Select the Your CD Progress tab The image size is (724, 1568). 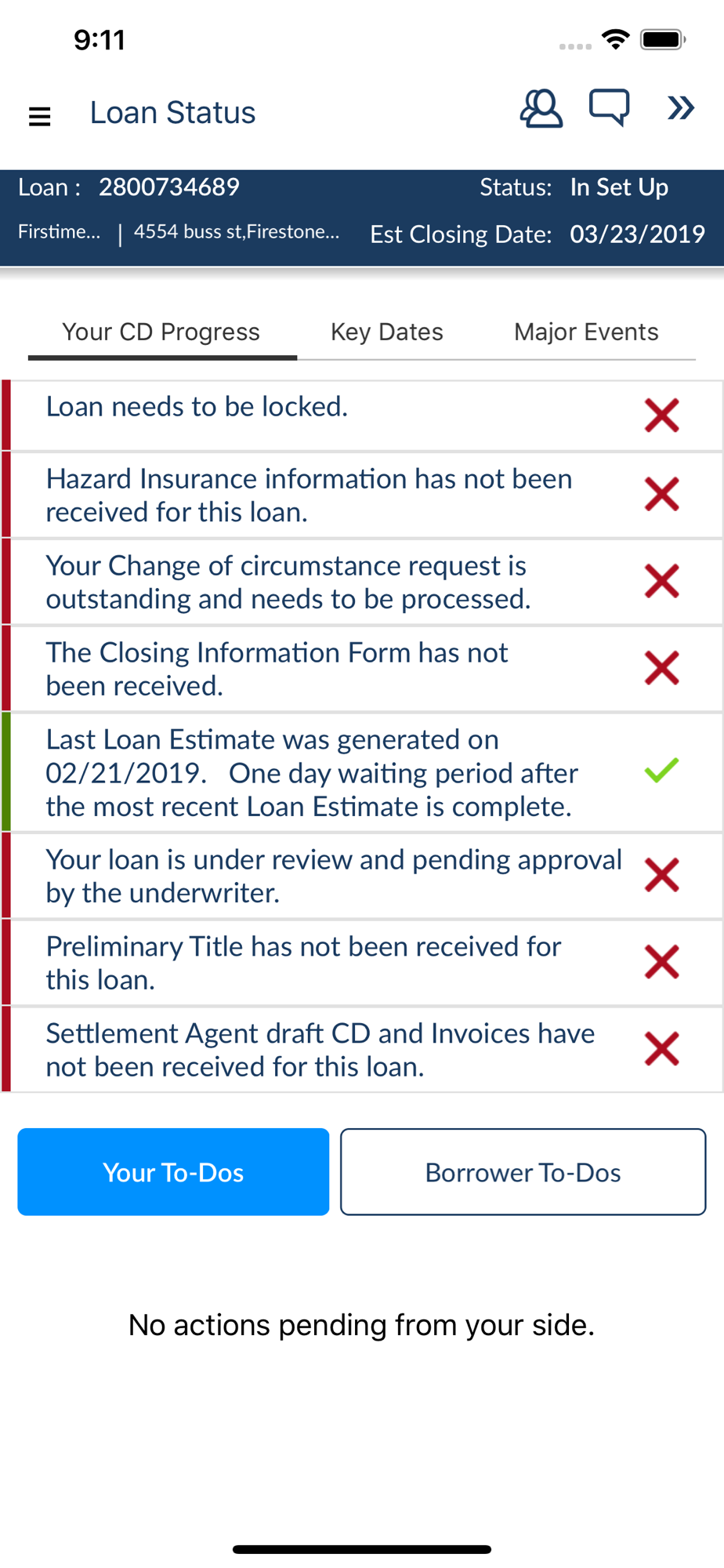161,332
